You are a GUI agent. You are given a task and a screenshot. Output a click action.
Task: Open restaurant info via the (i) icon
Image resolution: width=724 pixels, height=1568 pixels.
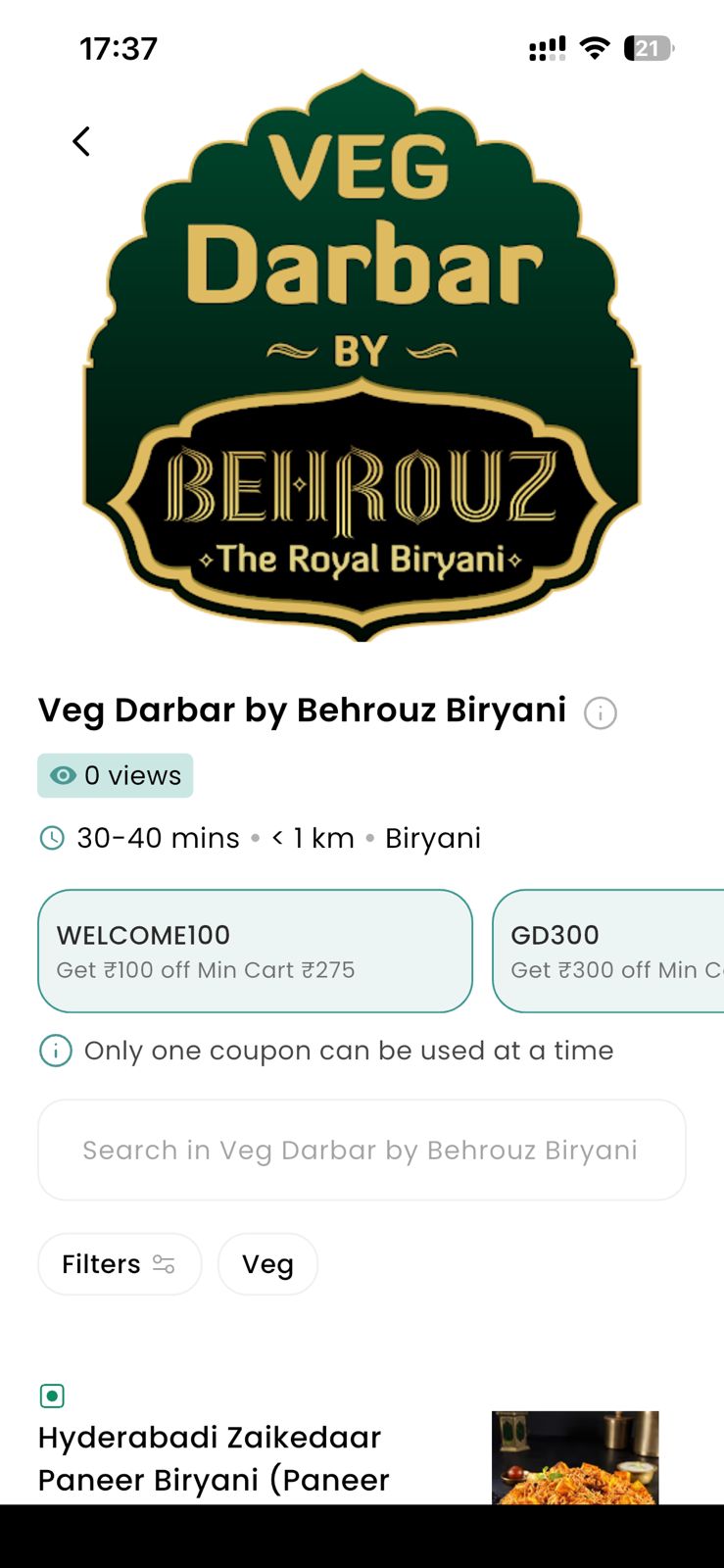[x=603, y=712]
